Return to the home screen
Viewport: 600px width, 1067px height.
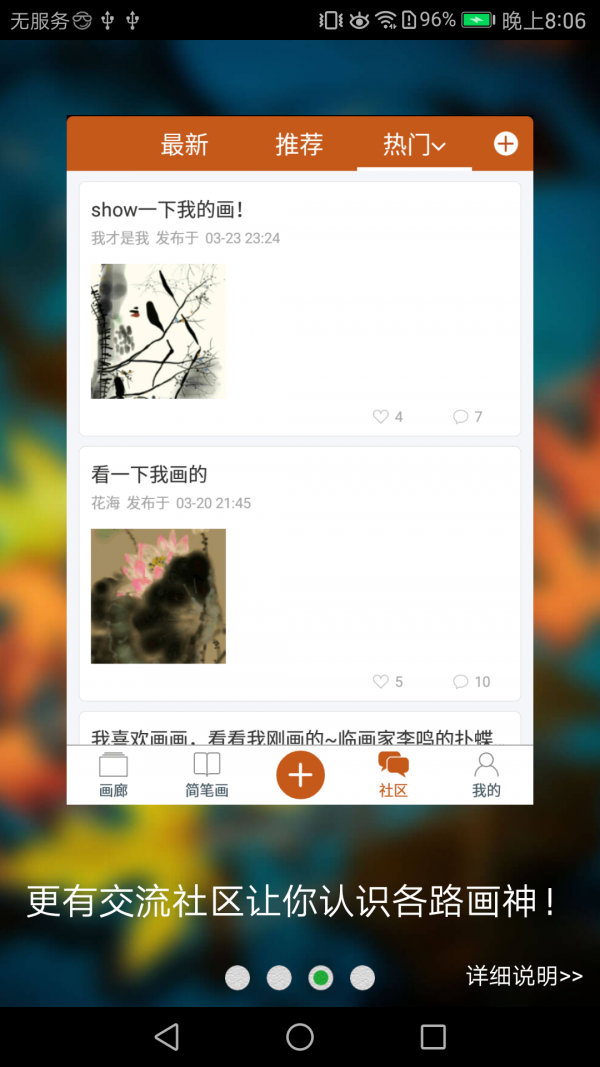pos(300,1037)
